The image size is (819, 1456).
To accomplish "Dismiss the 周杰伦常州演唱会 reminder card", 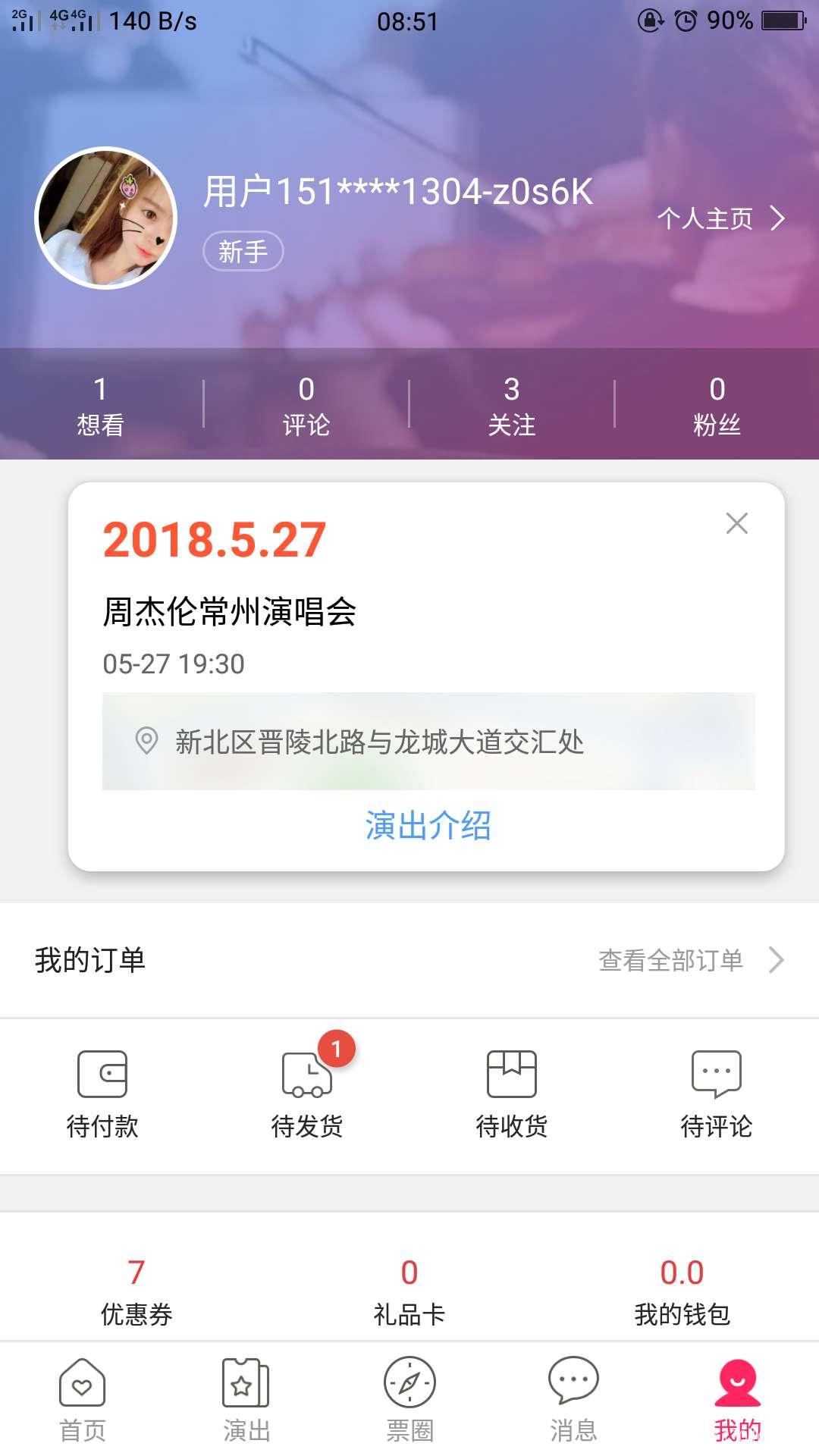I will (736, 523).
